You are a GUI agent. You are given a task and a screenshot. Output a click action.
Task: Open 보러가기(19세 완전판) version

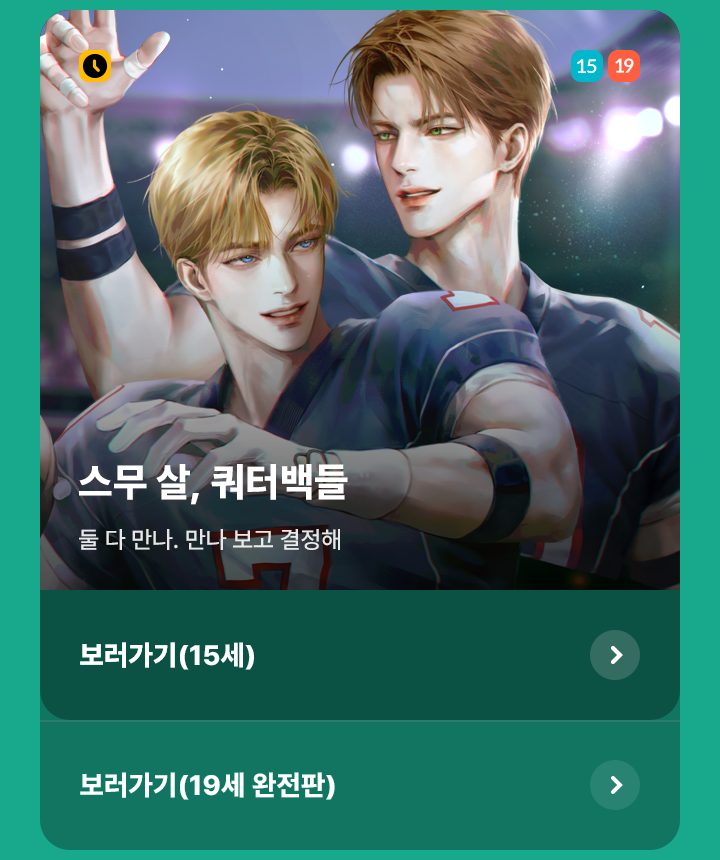(x=358, y=785)
